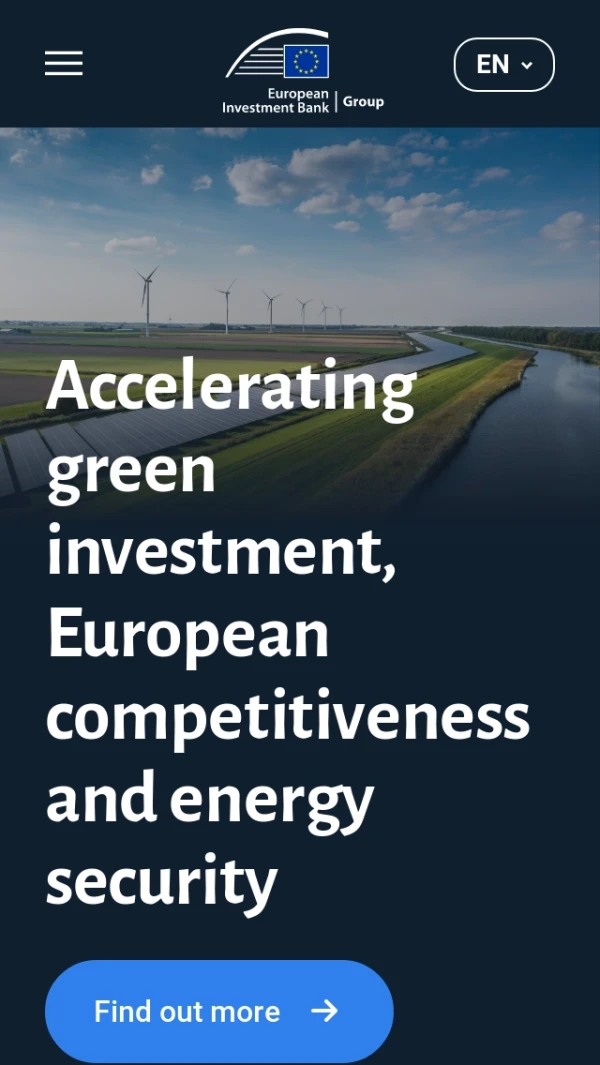Open the European Investment Bank home logo
The image size is (600, 1065).
(302, 70)
